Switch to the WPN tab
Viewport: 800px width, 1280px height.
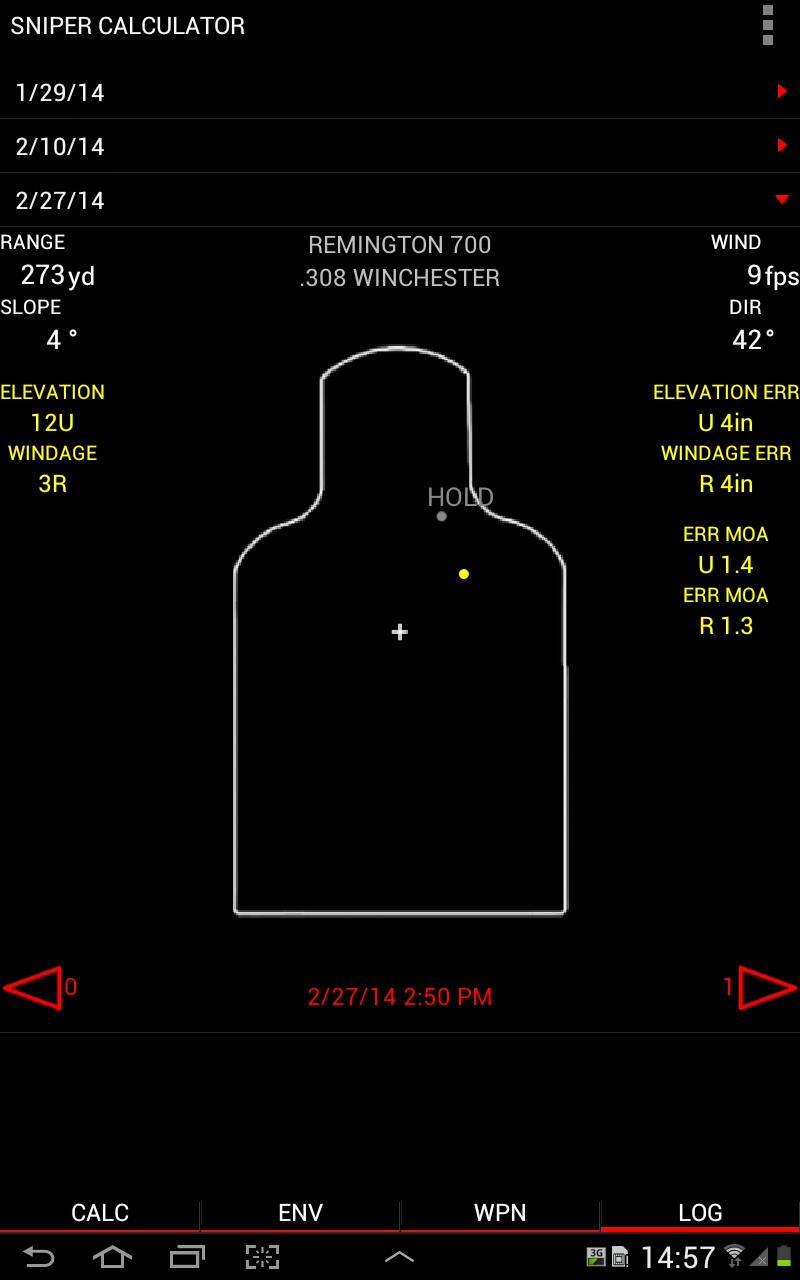500,1212
